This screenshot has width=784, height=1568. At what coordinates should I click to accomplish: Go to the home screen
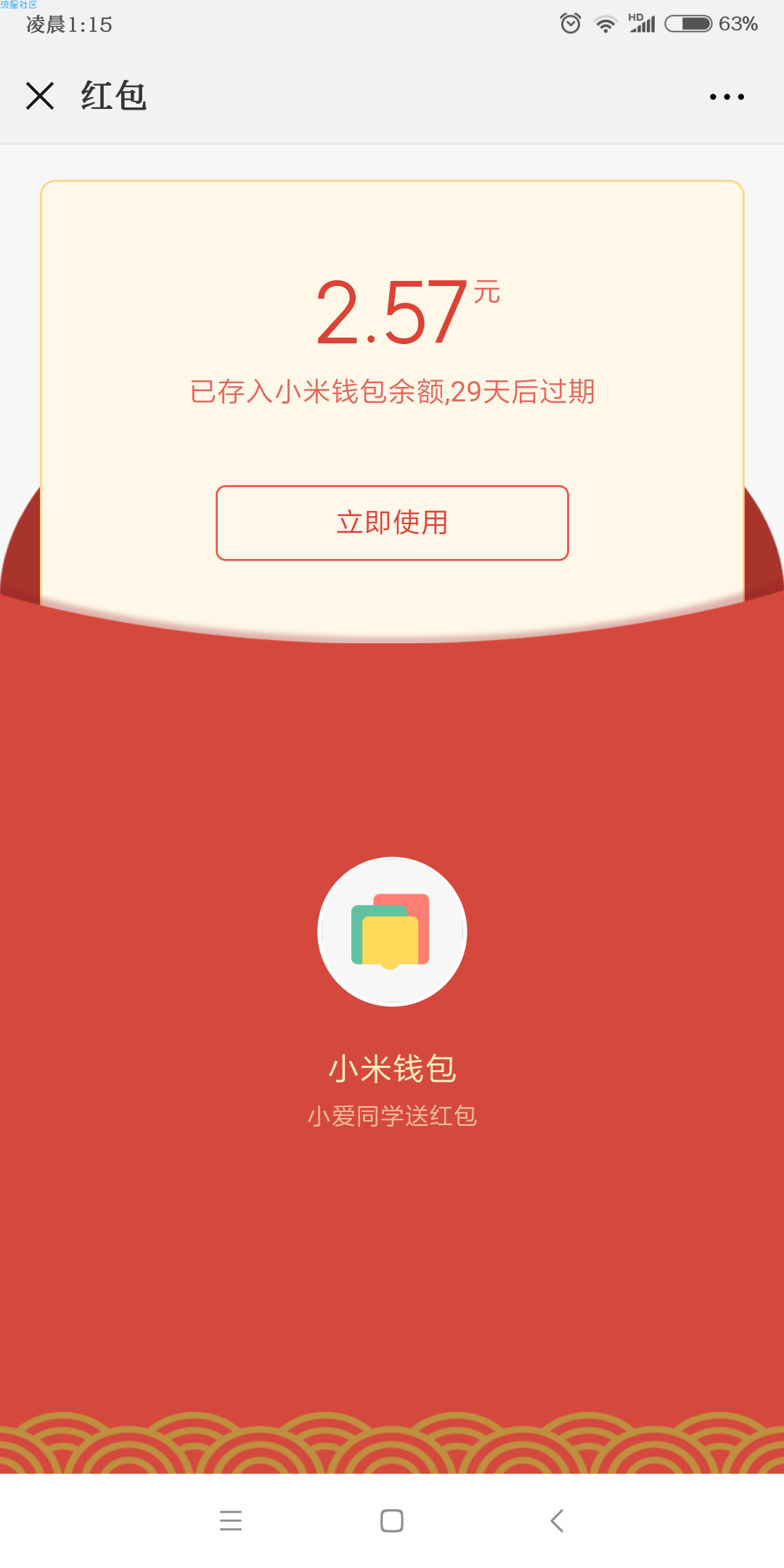pos(392,1520)
